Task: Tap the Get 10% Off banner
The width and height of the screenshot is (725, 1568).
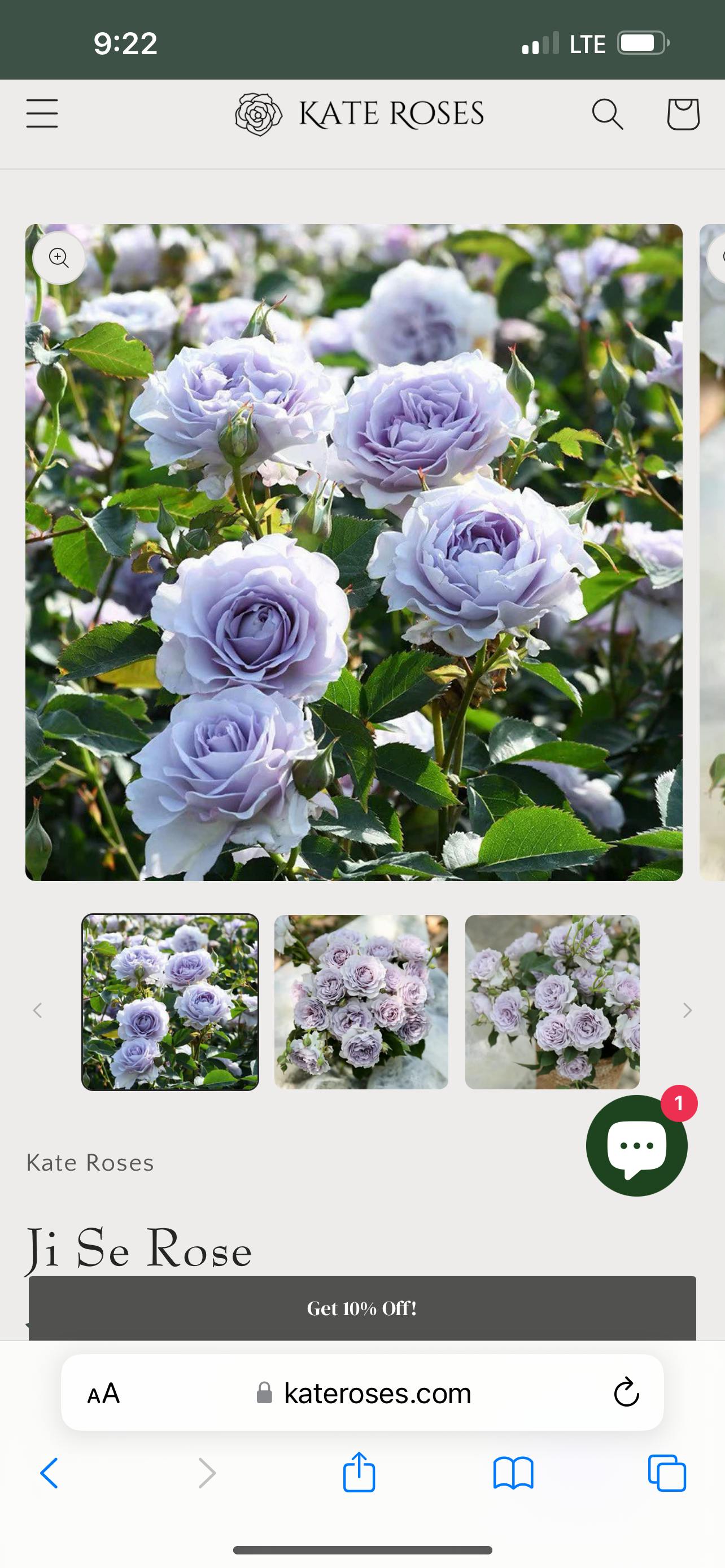Action: pyautogui.click(x=362, y=1307)
